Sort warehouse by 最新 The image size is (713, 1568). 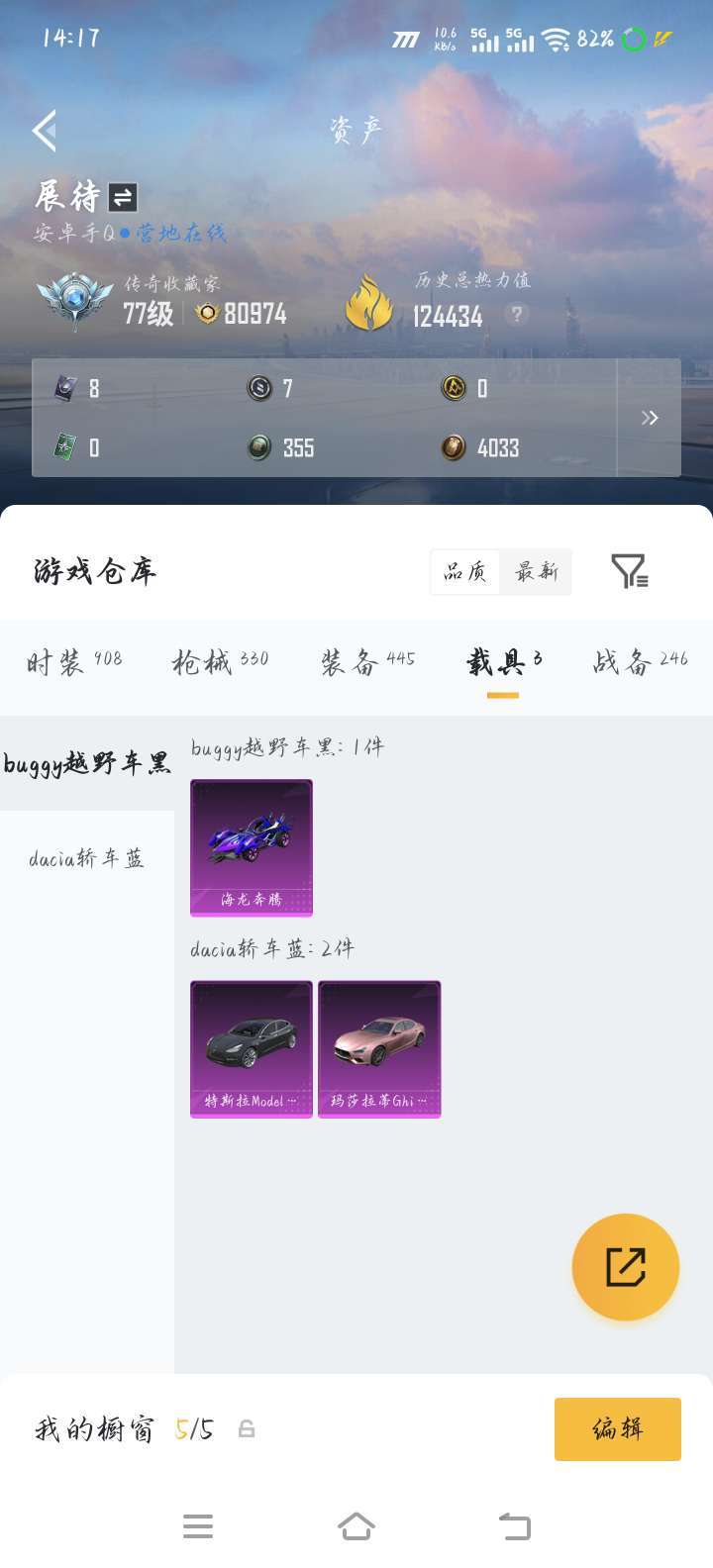536,571
